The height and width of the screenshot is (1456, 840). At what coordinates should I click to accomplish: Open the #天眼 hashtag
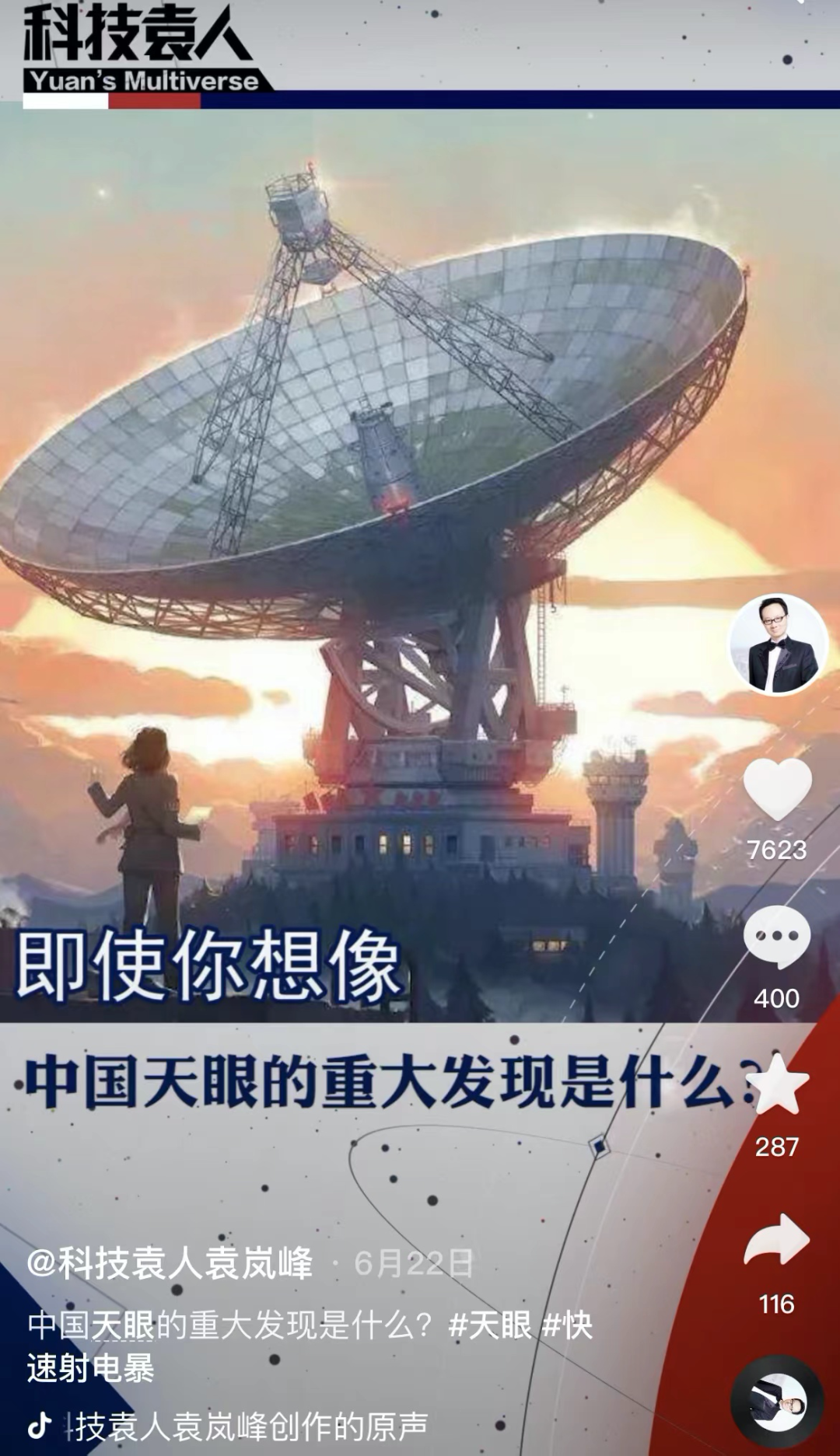[x=491, y=1325]
